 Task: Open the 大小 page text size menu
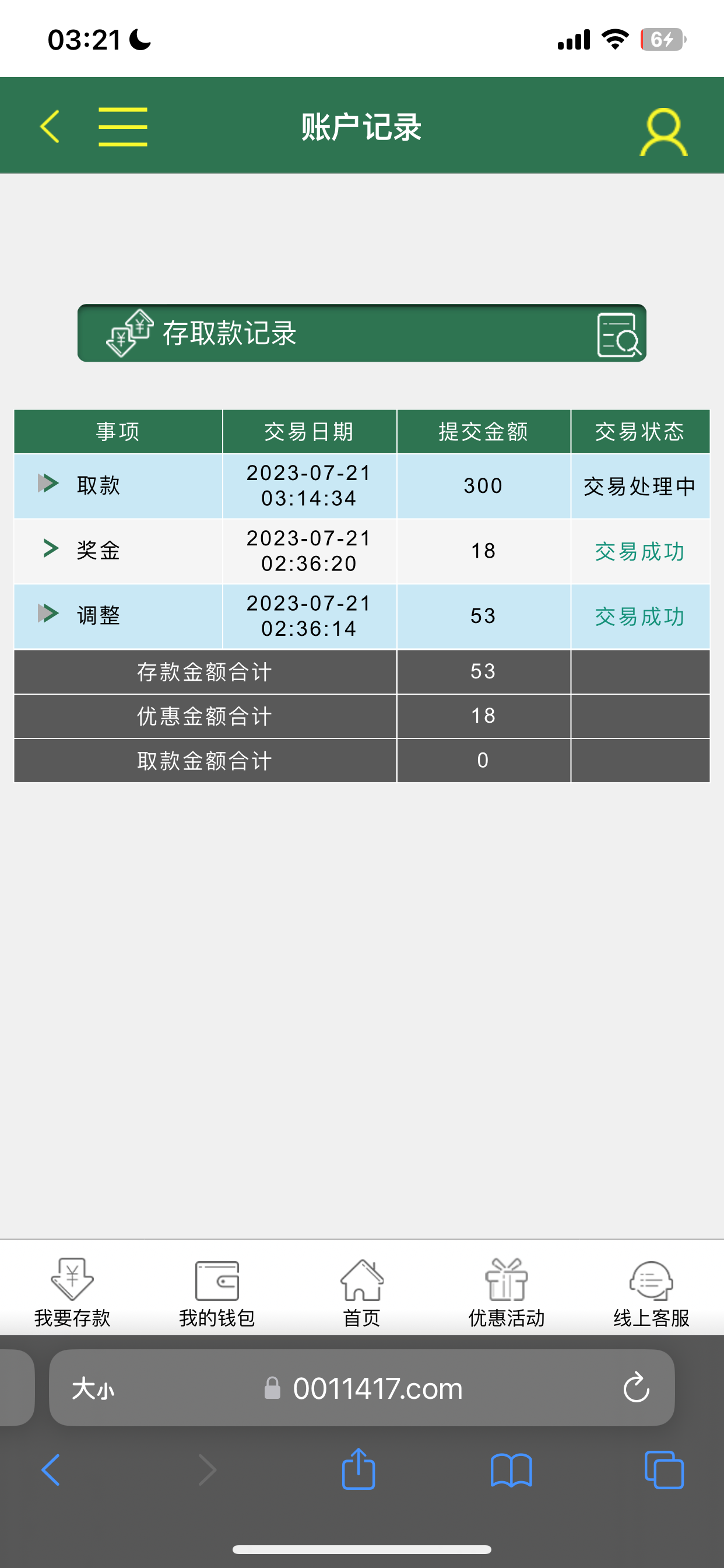coord(93,1389)
